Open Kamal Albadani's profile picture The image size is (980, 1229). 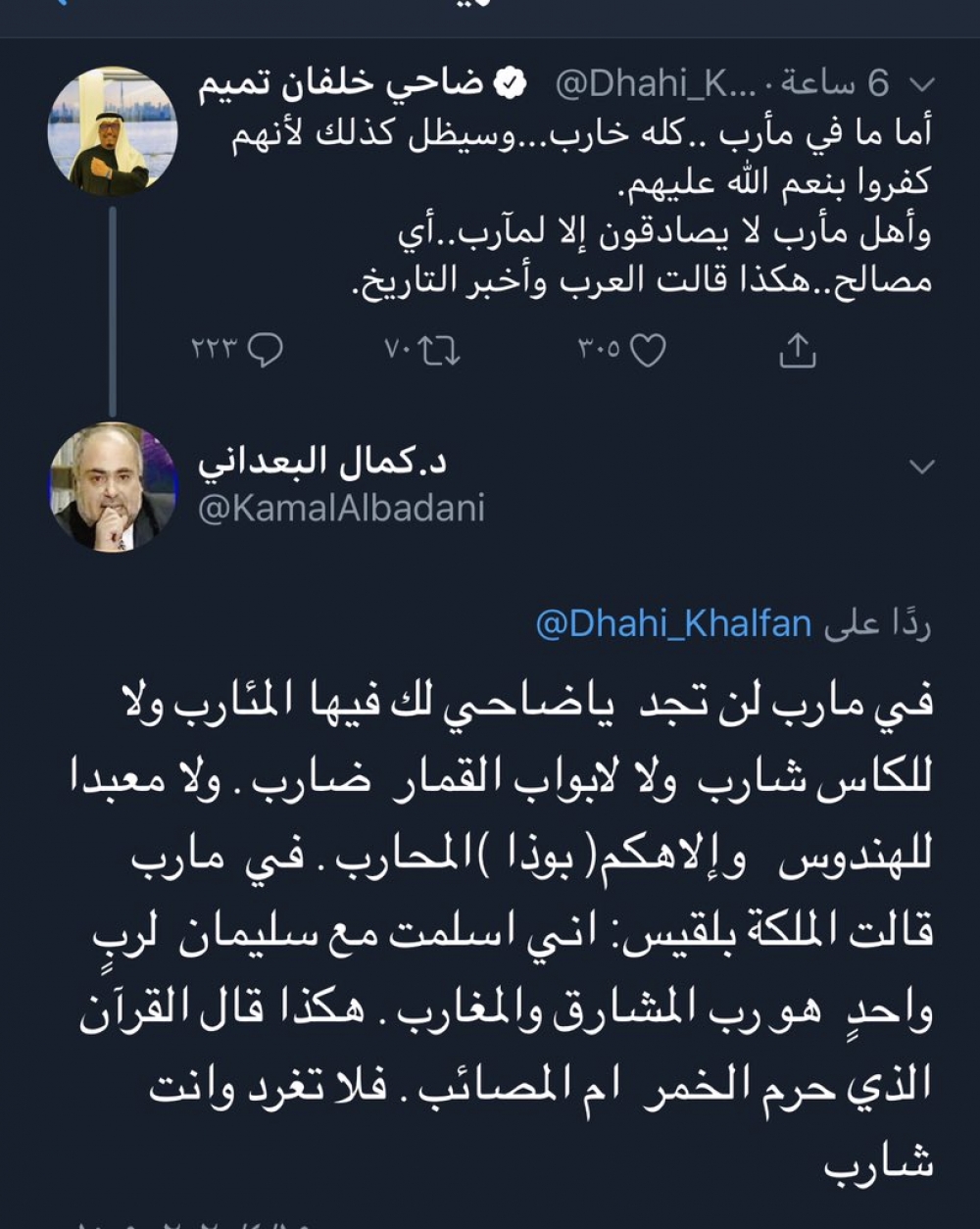(113, 487)
